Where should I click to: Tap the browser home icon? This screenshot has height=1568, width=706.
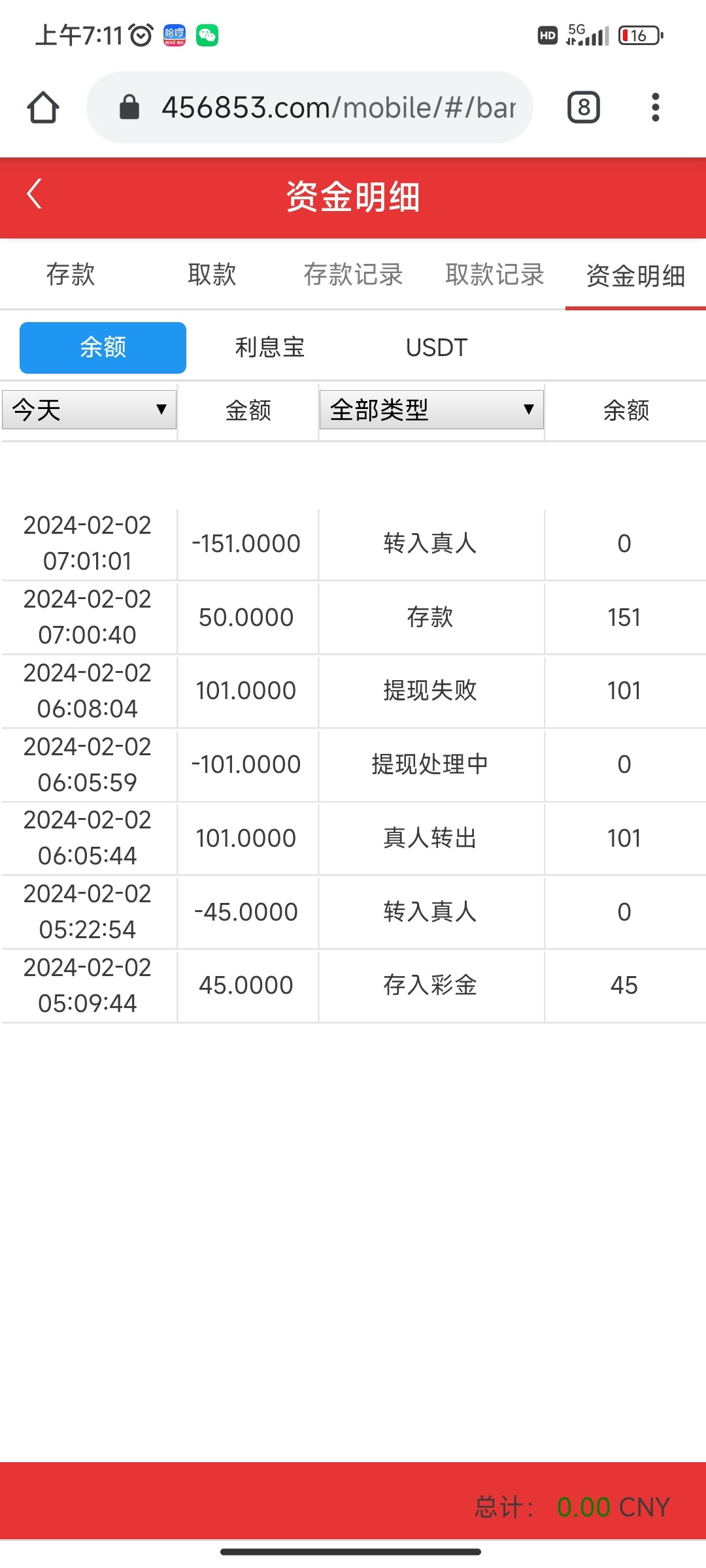coord(44,106)
